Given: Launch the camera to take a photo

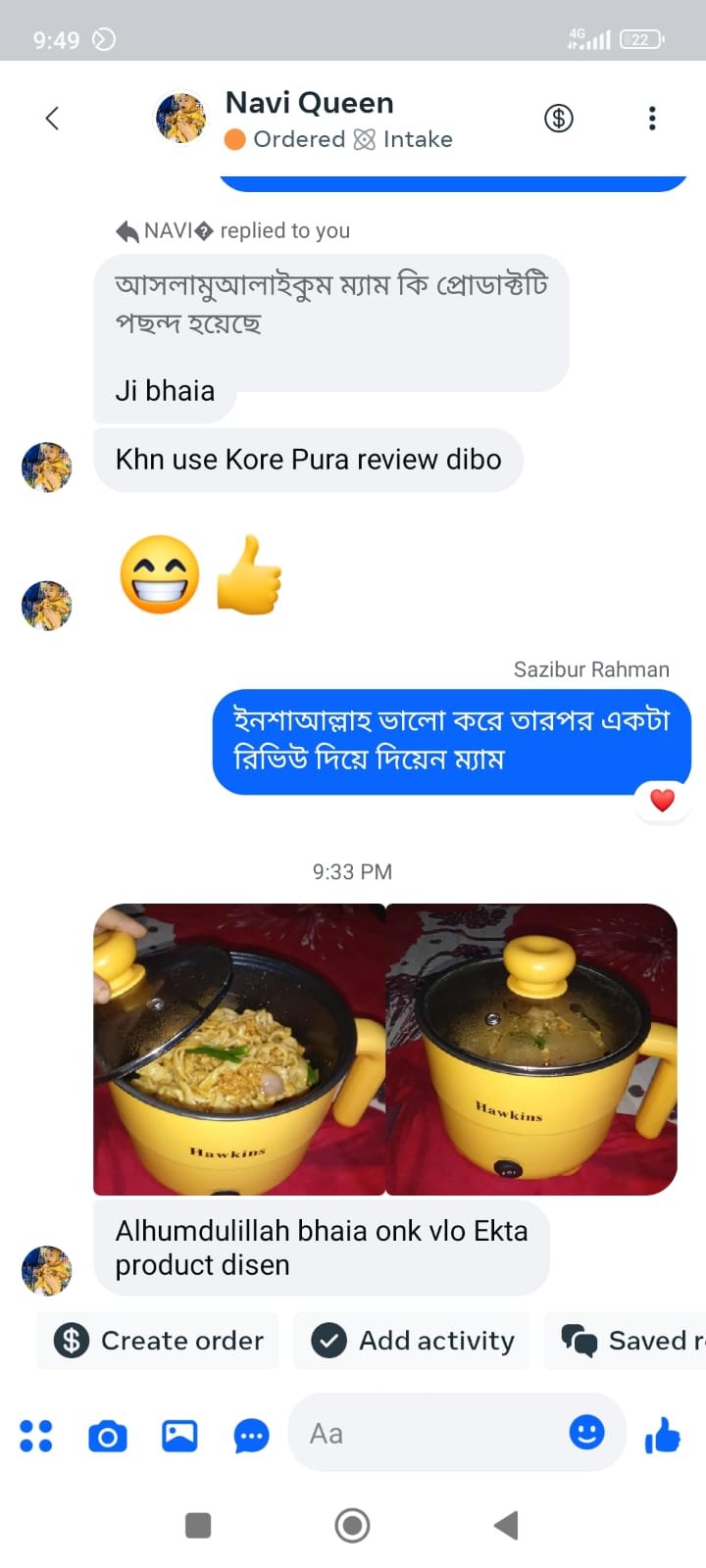Looking at the screenshot, I should coord(108,1436).
